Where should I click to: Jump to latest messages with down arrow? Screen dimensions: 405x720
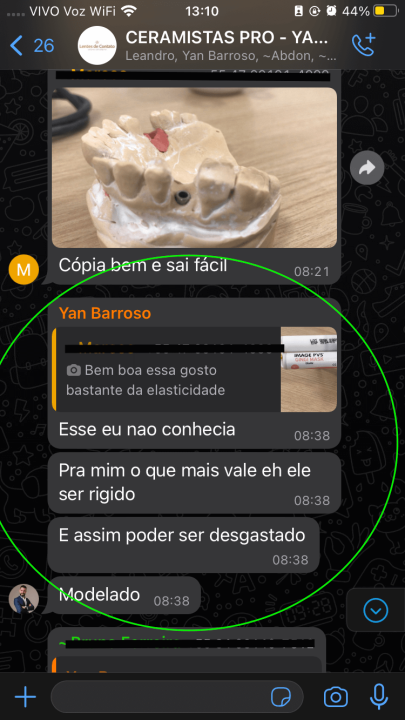[376, 610]
